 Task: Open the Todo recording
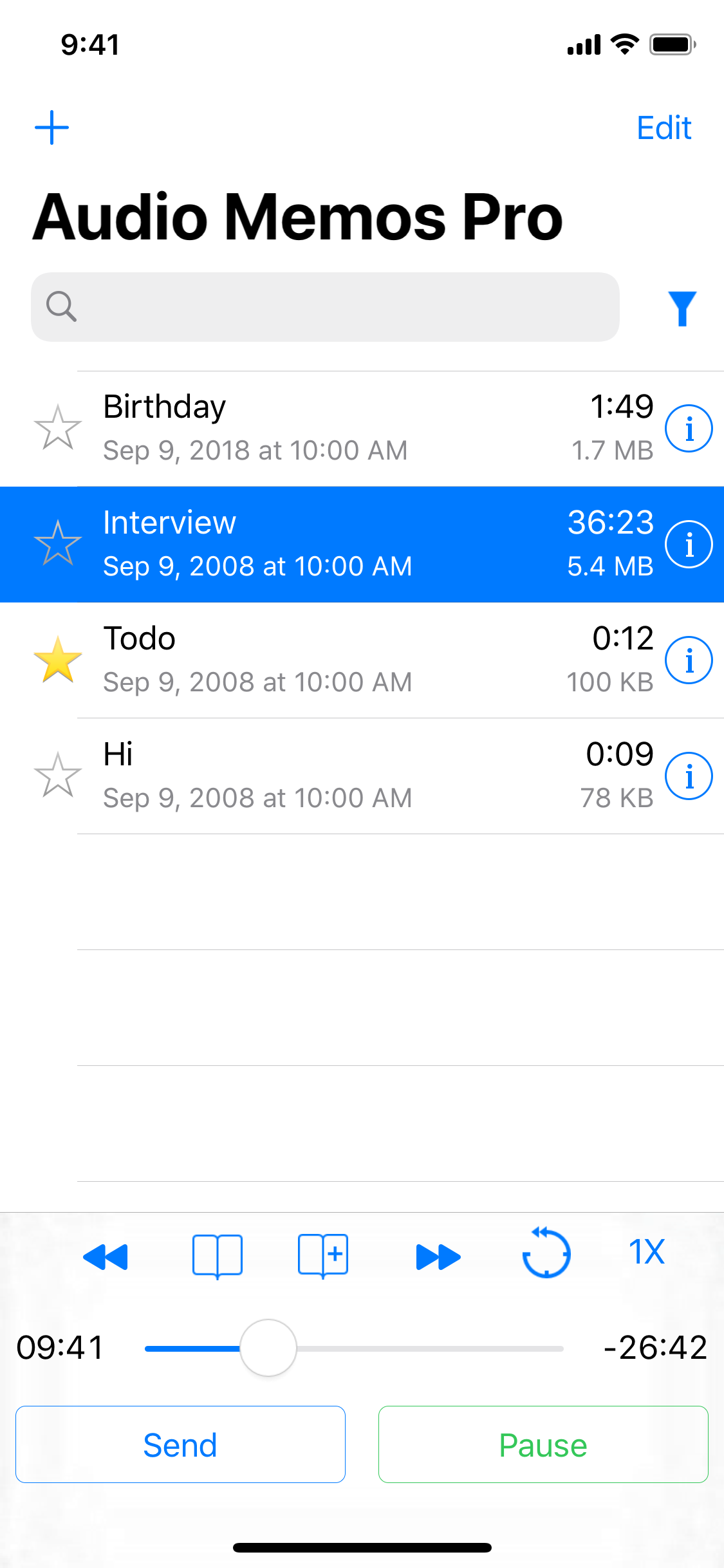(362, 660)
